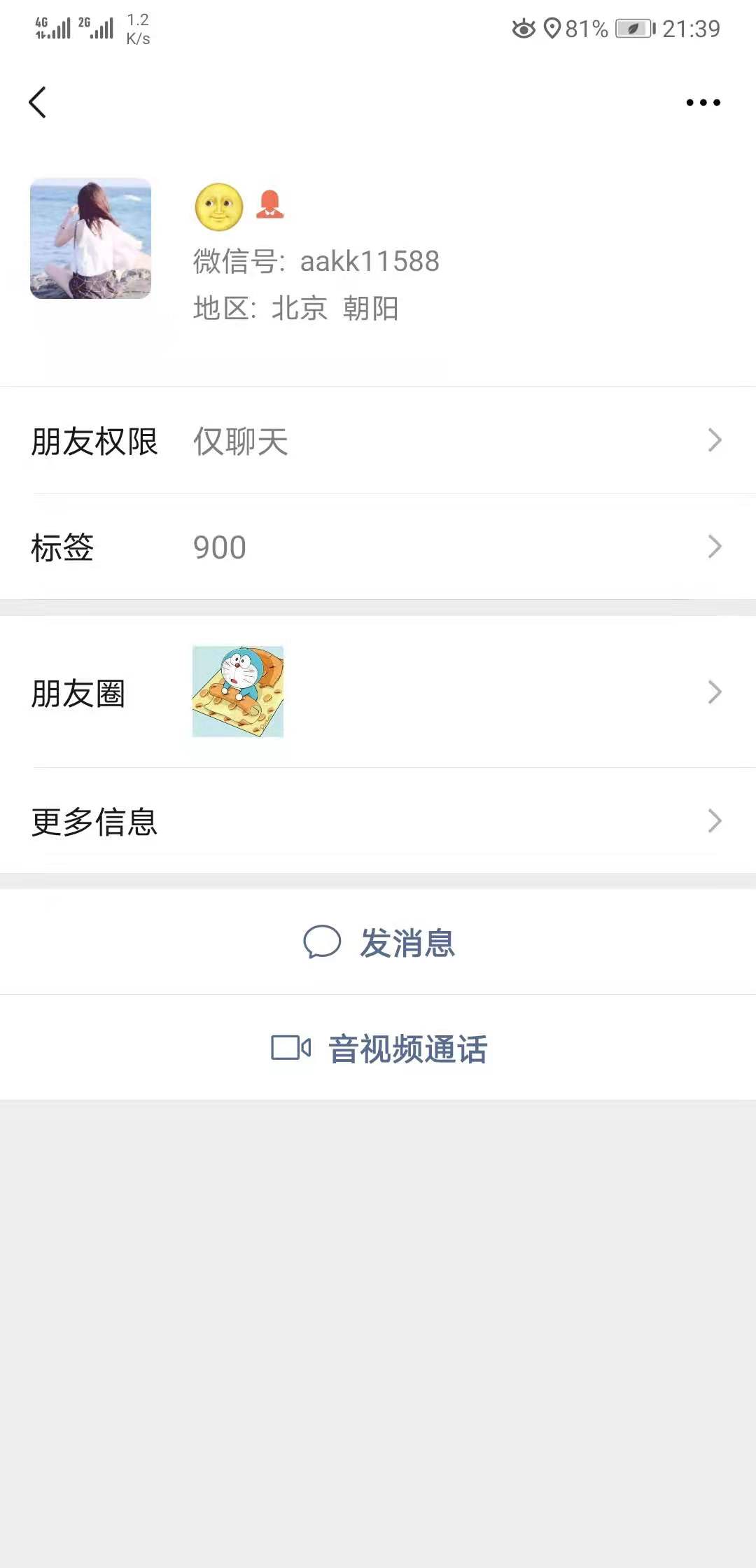
Task: Edit the 标签 tag row
Action: point(378,547)
